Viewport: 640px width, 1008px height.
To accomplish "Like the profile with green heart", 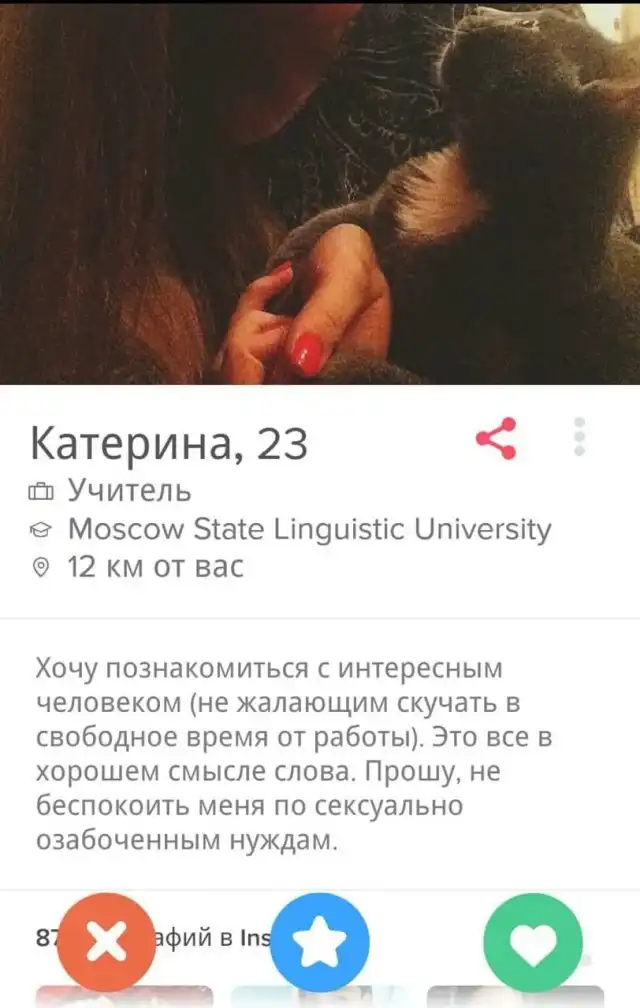I will [x=533, y=942].
